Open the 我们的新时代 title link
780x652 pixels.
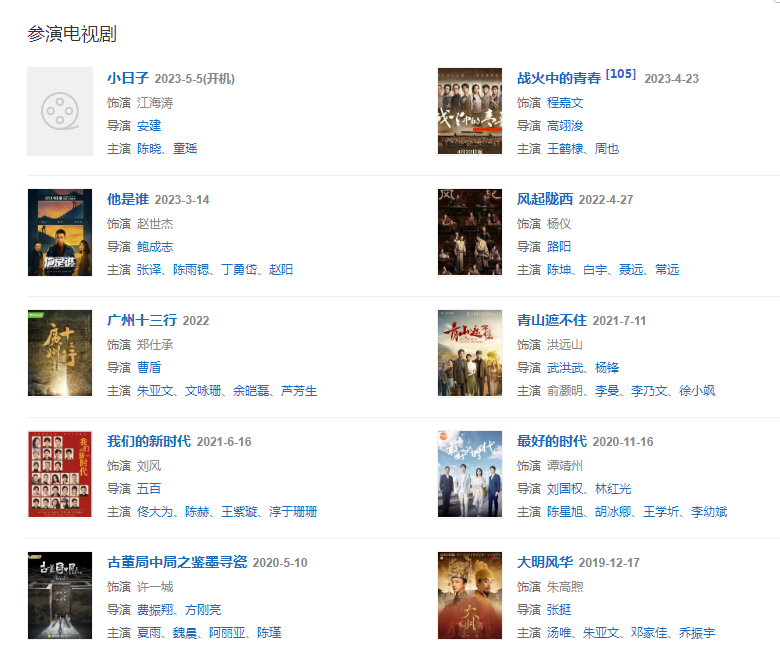149,441
